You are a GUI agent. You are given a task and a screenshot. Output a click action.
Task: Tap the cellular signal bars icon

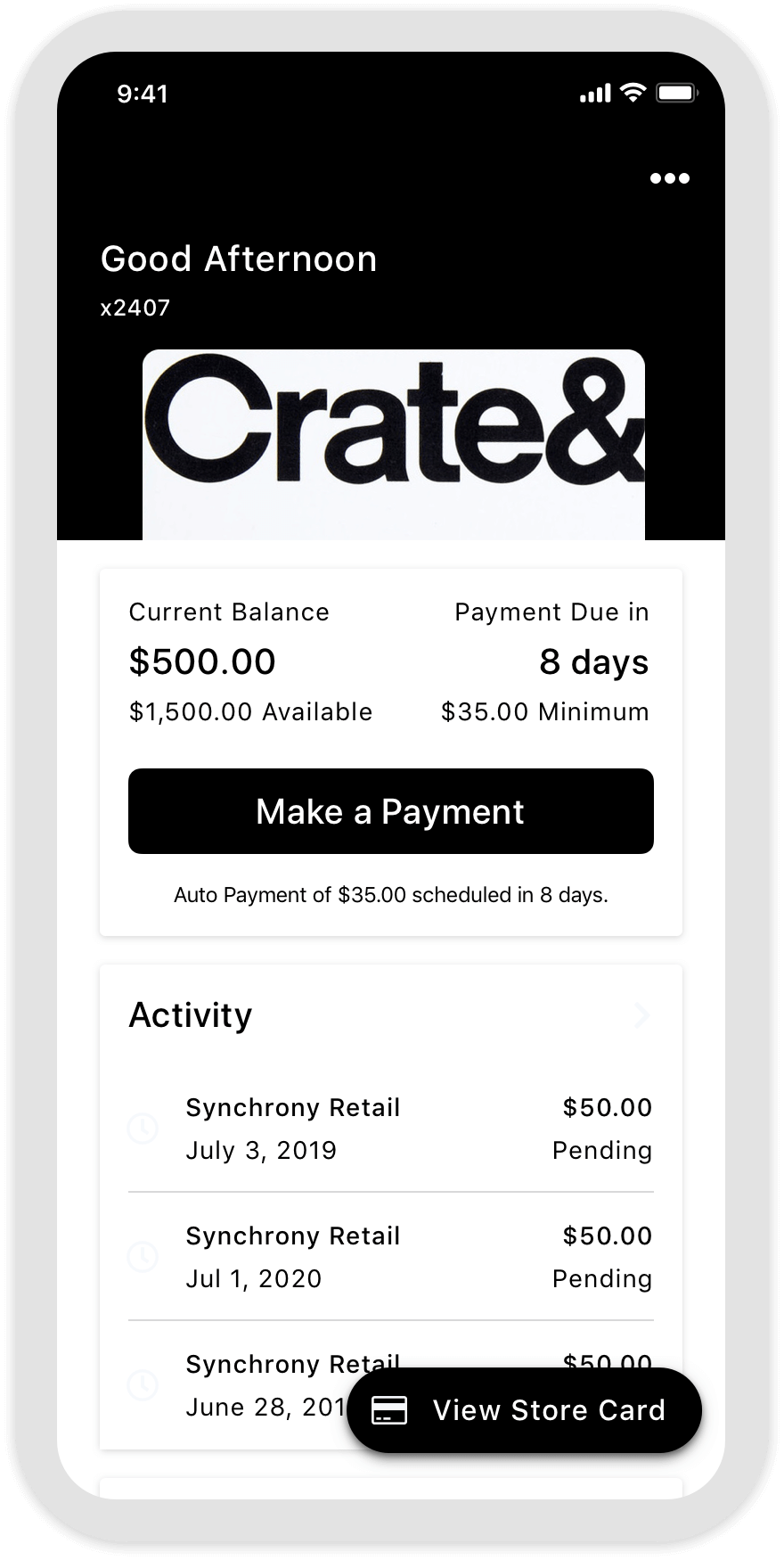[593, 93]
